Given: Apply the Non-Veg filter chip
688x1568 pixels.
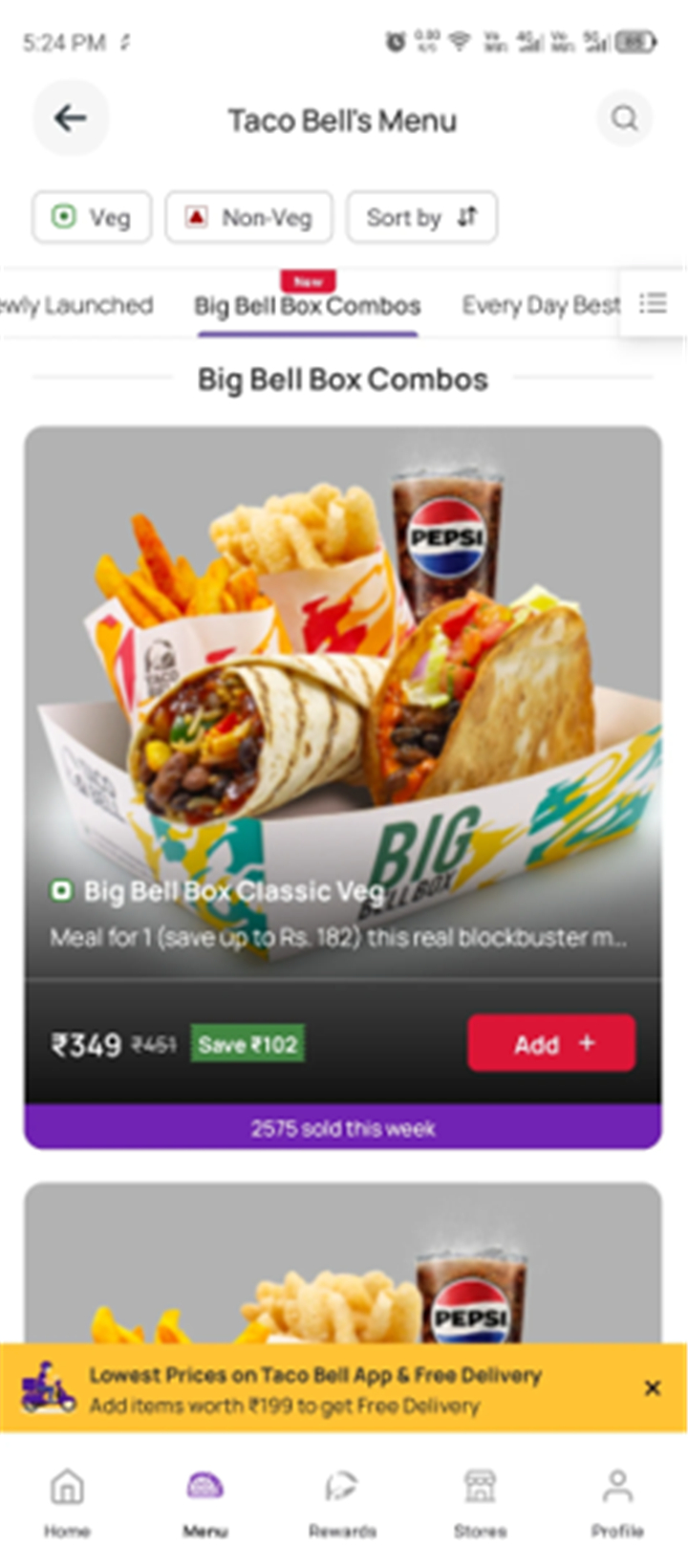Looking at the screenshot, I should 248,218.
